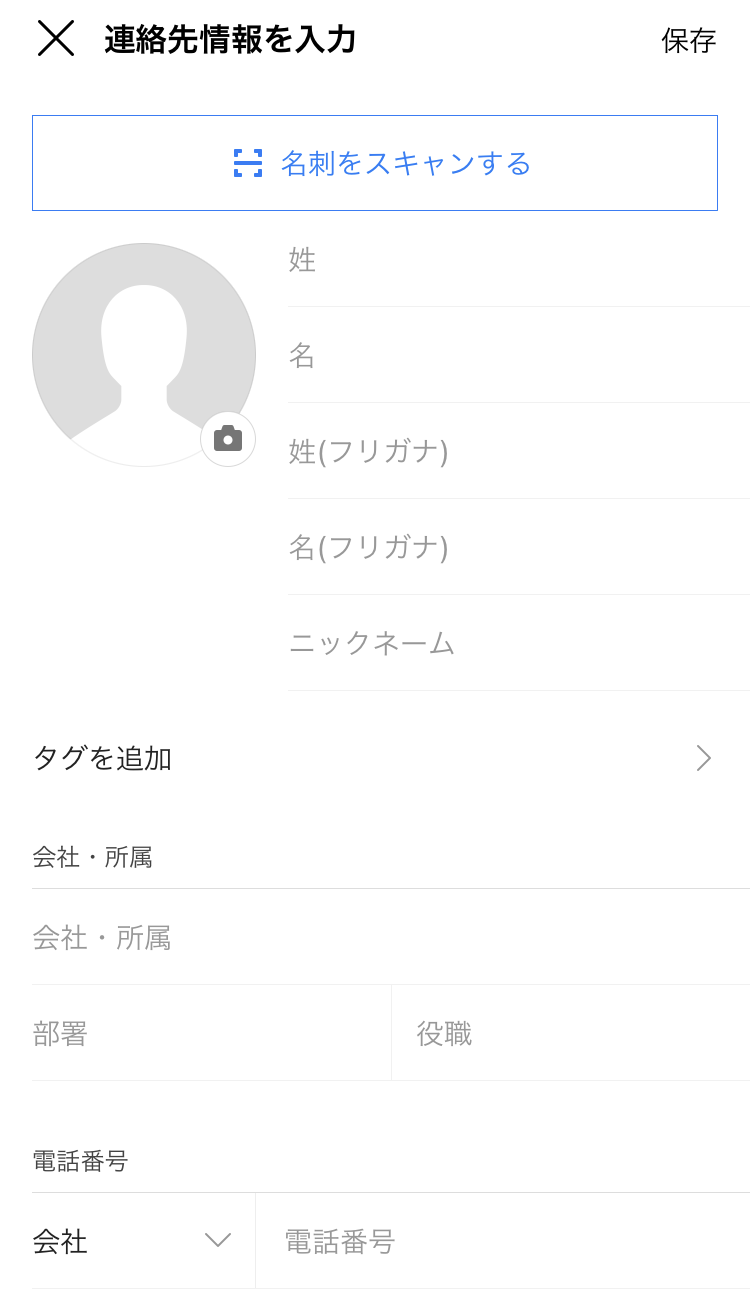Select the 部署 department field

(210, 1034)
